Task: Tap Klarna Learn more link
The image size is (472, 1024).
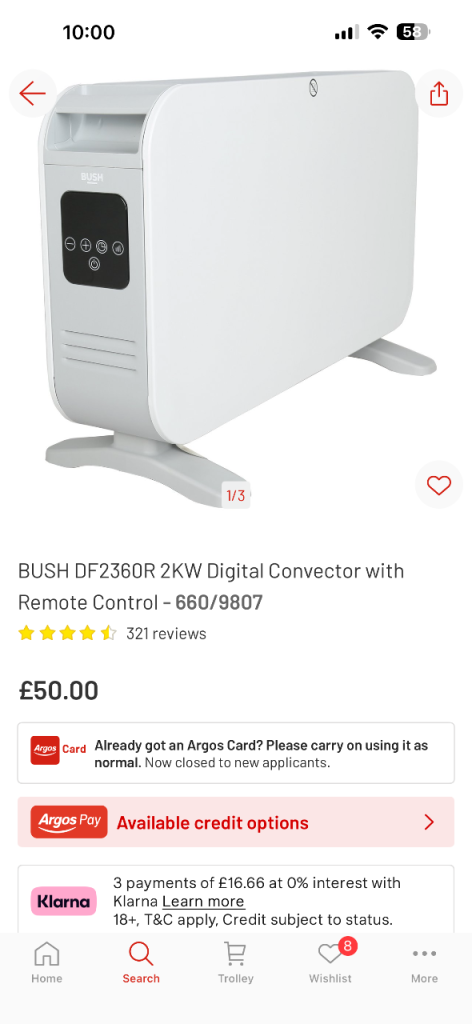Action: coord(203,902)
